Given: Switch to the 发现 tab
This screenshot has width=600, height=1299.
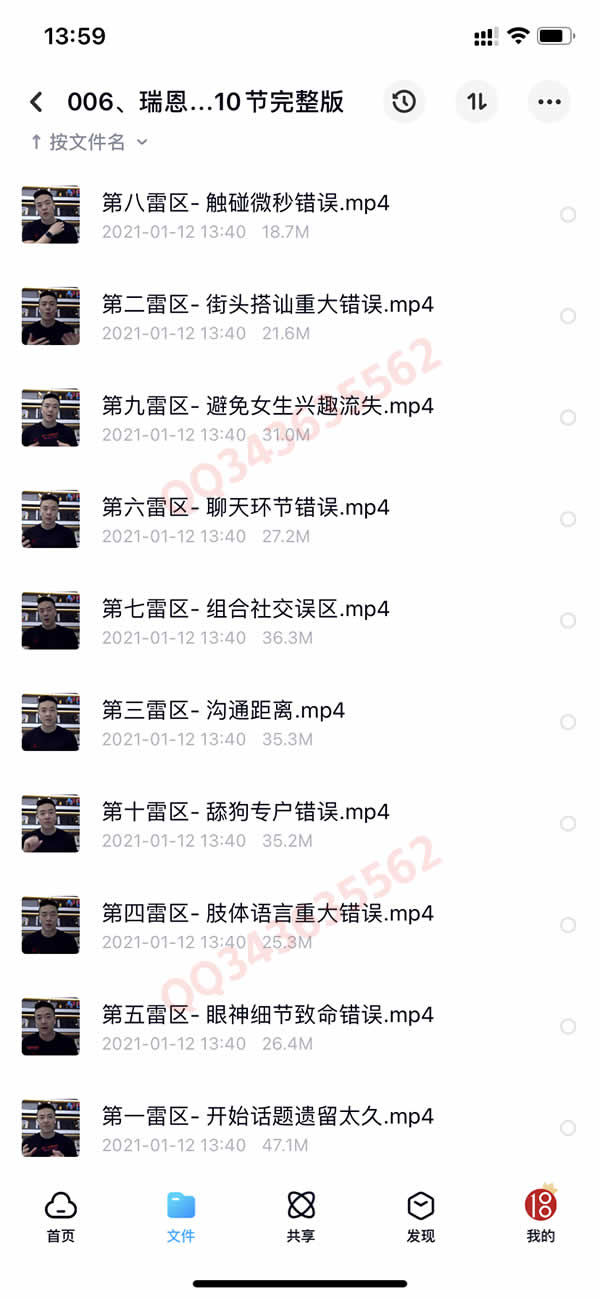Looking at the screenshot, I should 421,1216.
